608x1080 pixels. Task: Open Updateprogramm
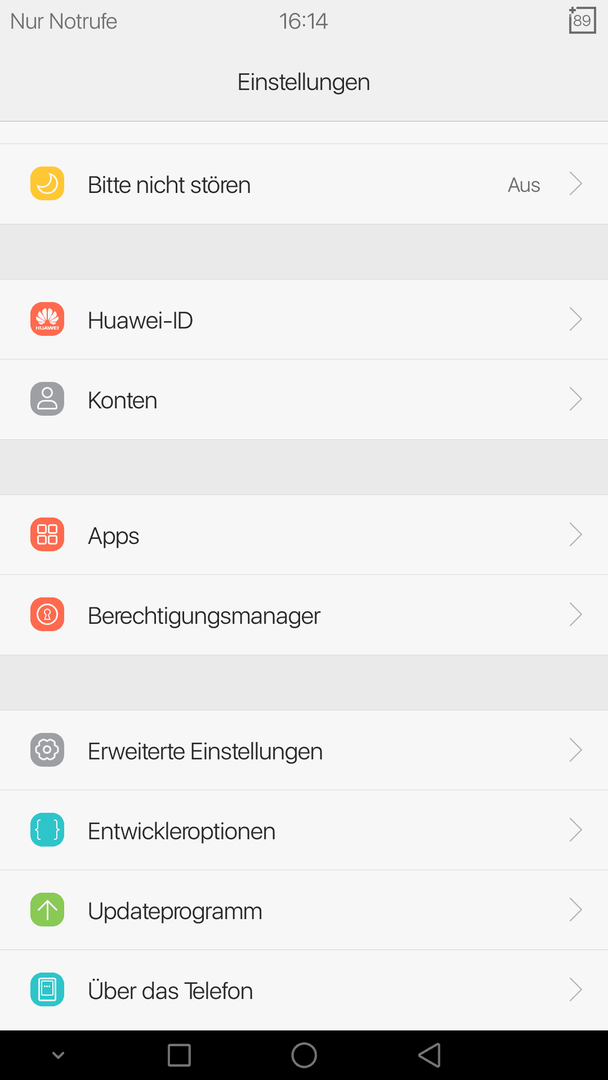point(304,911)
